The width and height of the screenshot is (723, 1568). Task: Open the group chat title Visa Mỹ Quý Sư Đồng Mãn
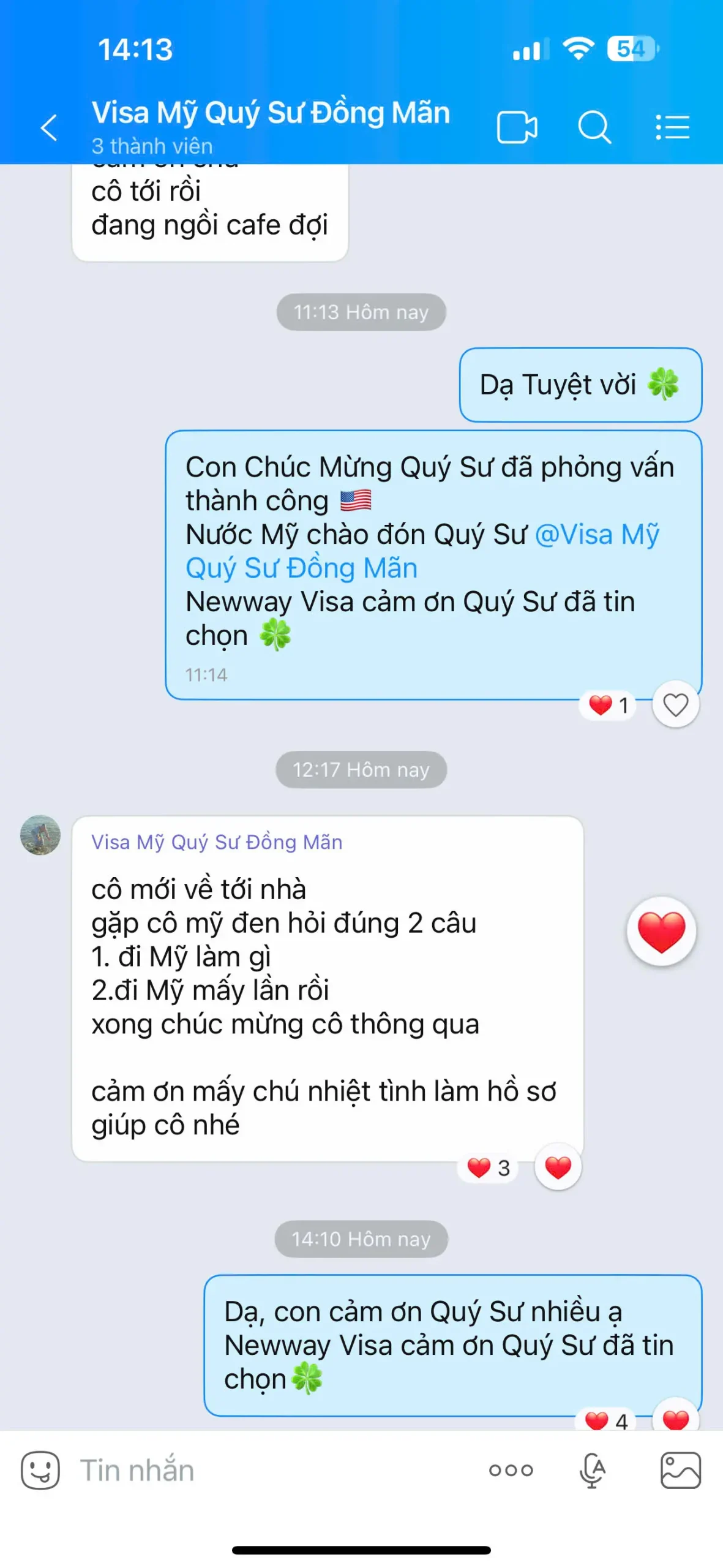(270, 112)
